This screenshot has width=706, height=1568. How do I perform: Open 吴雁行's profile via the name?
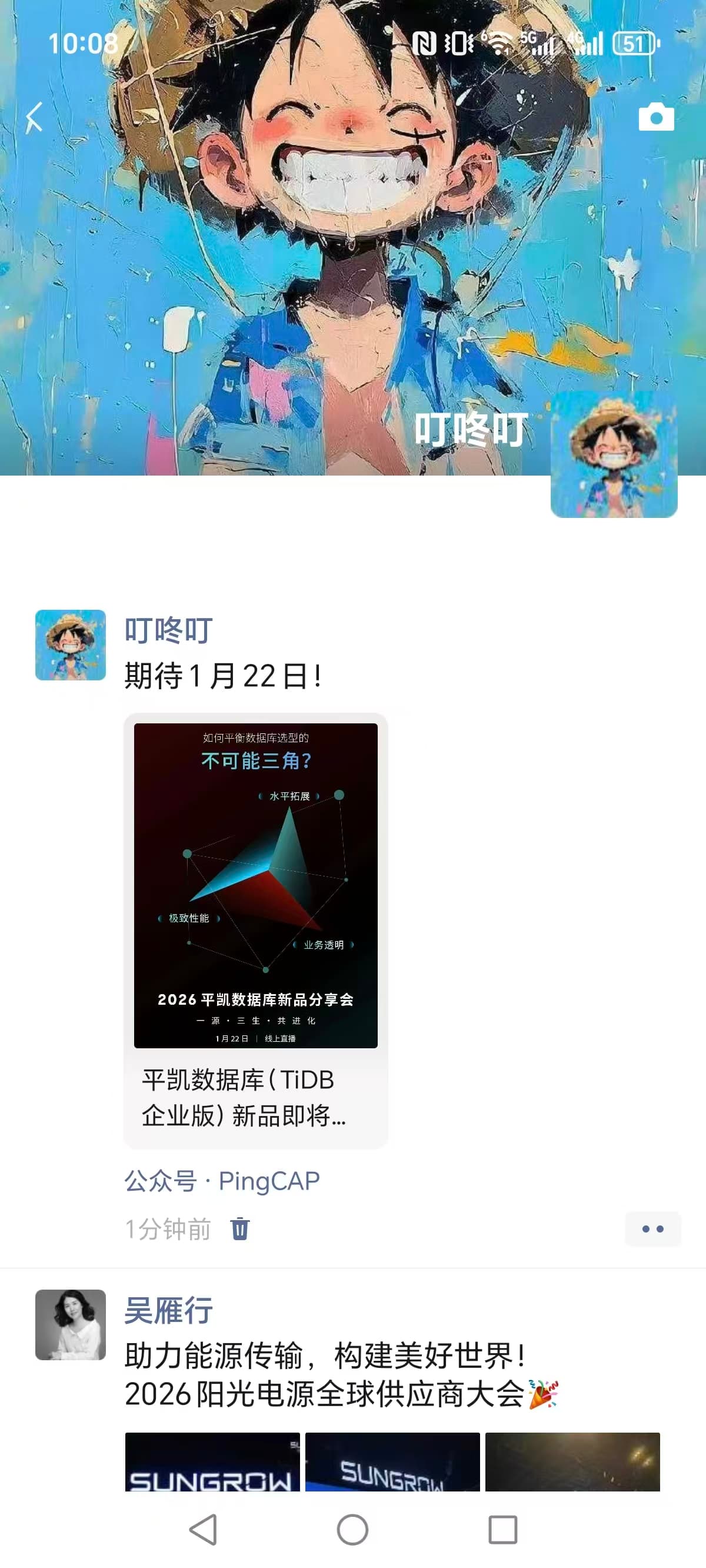point(169,1310)
